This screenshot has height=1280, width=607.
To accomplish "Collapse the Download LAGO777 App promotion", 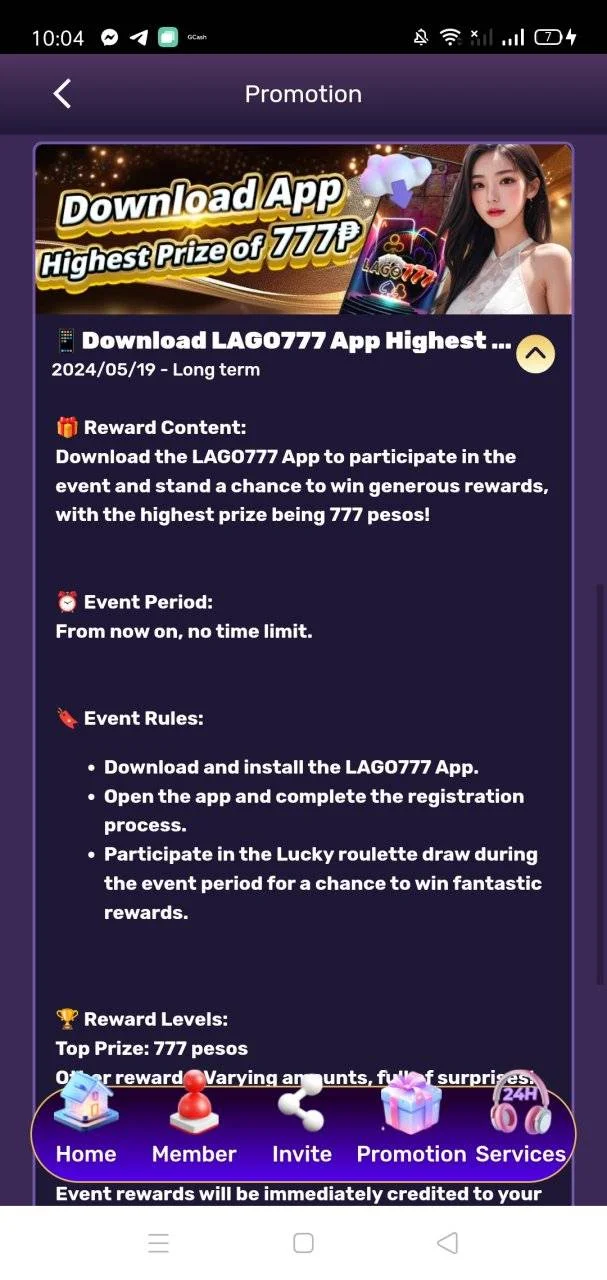I will [536, 353].
